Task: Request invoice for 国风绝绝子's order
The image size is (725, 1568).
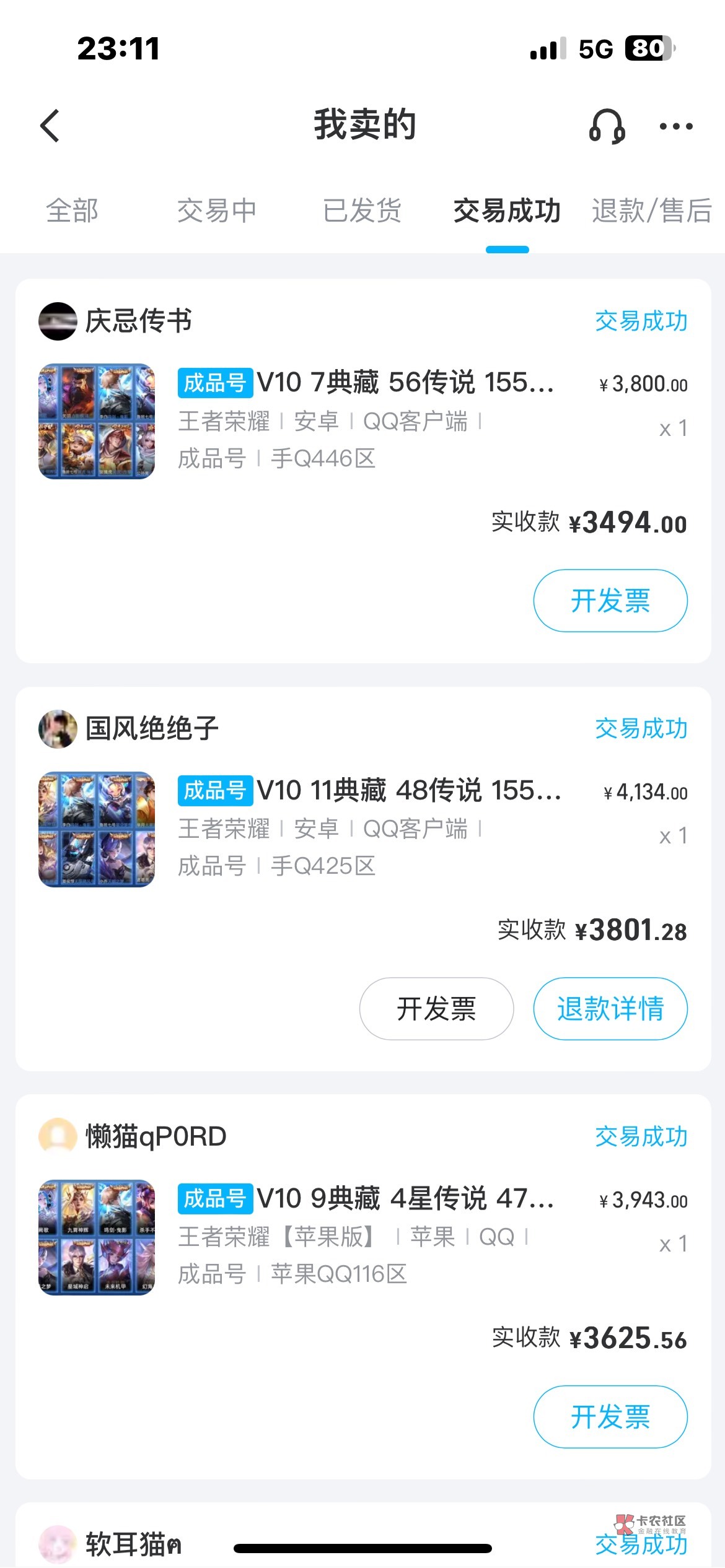Action: coord(436,1008)
